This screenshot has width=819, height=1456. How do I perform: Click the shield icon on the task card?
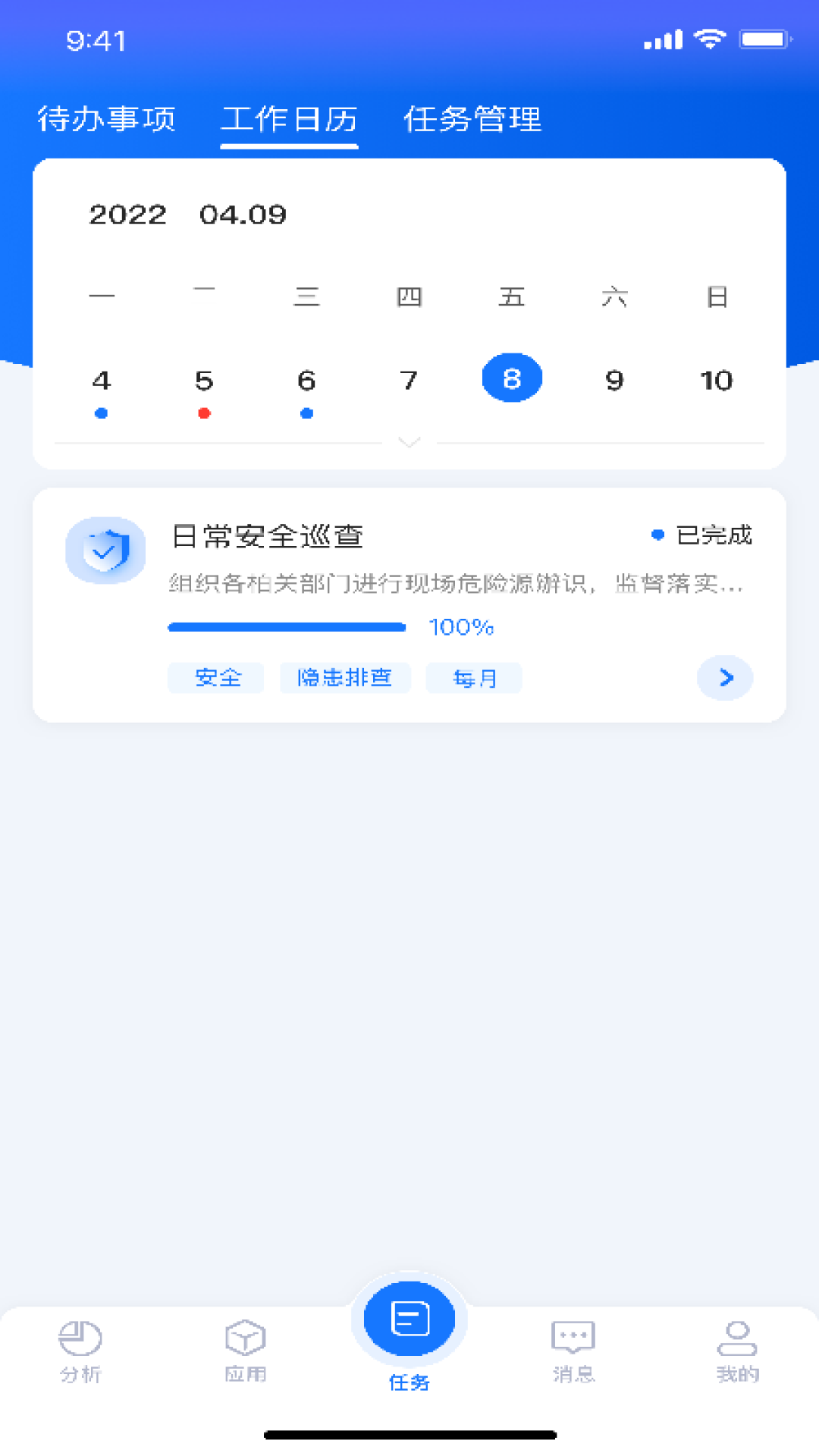coord(105,551)
